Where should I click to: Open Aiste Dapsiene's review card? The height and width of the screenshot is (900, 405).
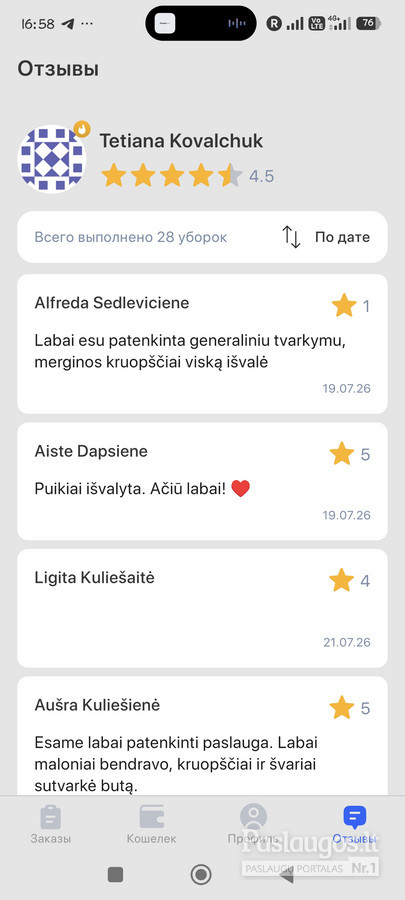tap(202, 481)
